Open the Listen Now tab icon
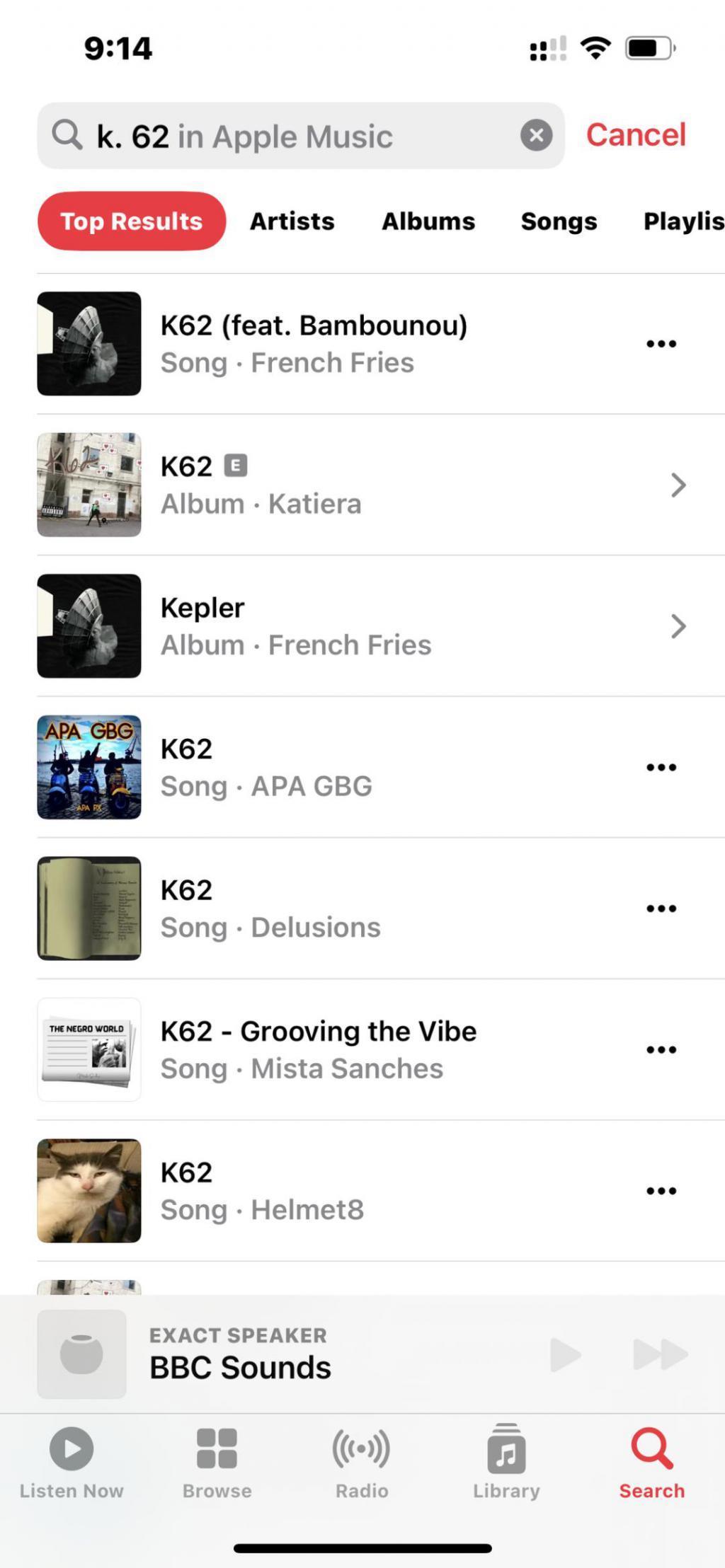725x1568 pixels. pyautogui.click(x=70, y=1448)
